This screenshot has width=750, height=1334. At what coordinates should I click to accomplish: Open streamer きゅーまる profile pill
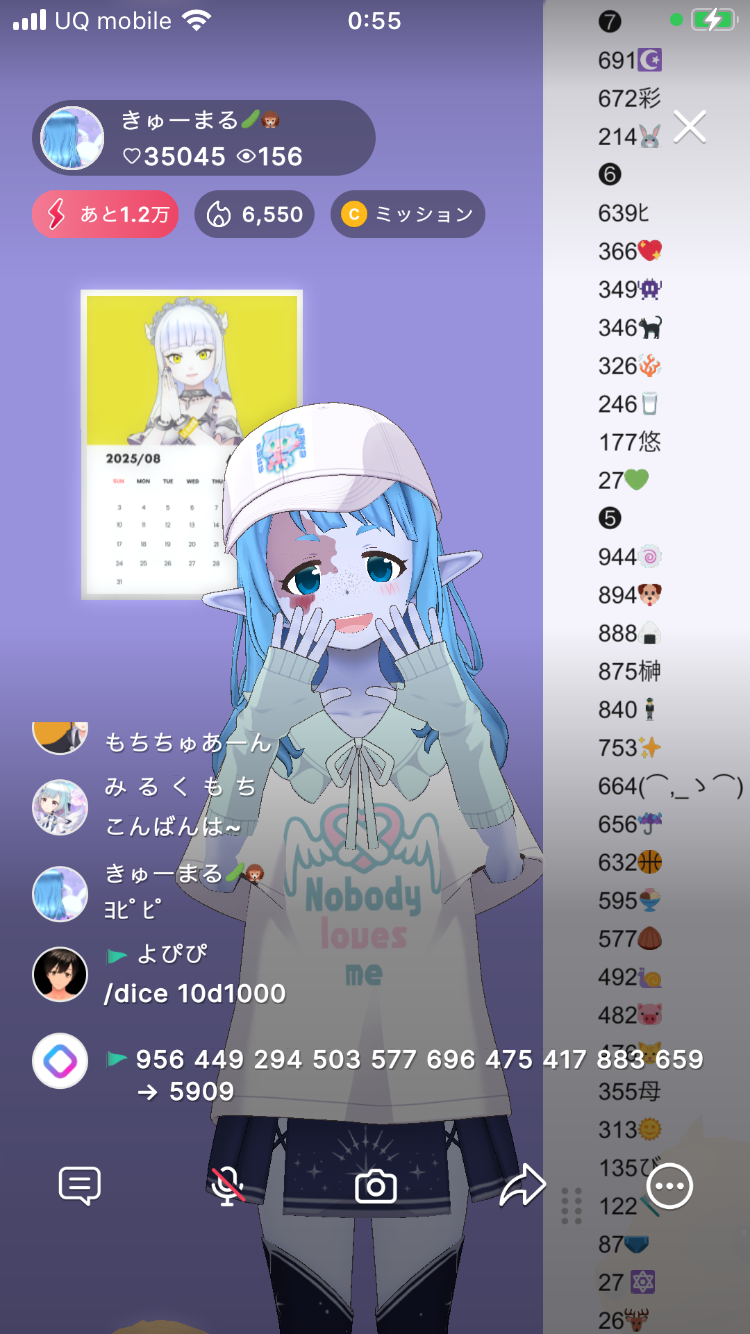point(204,138)
